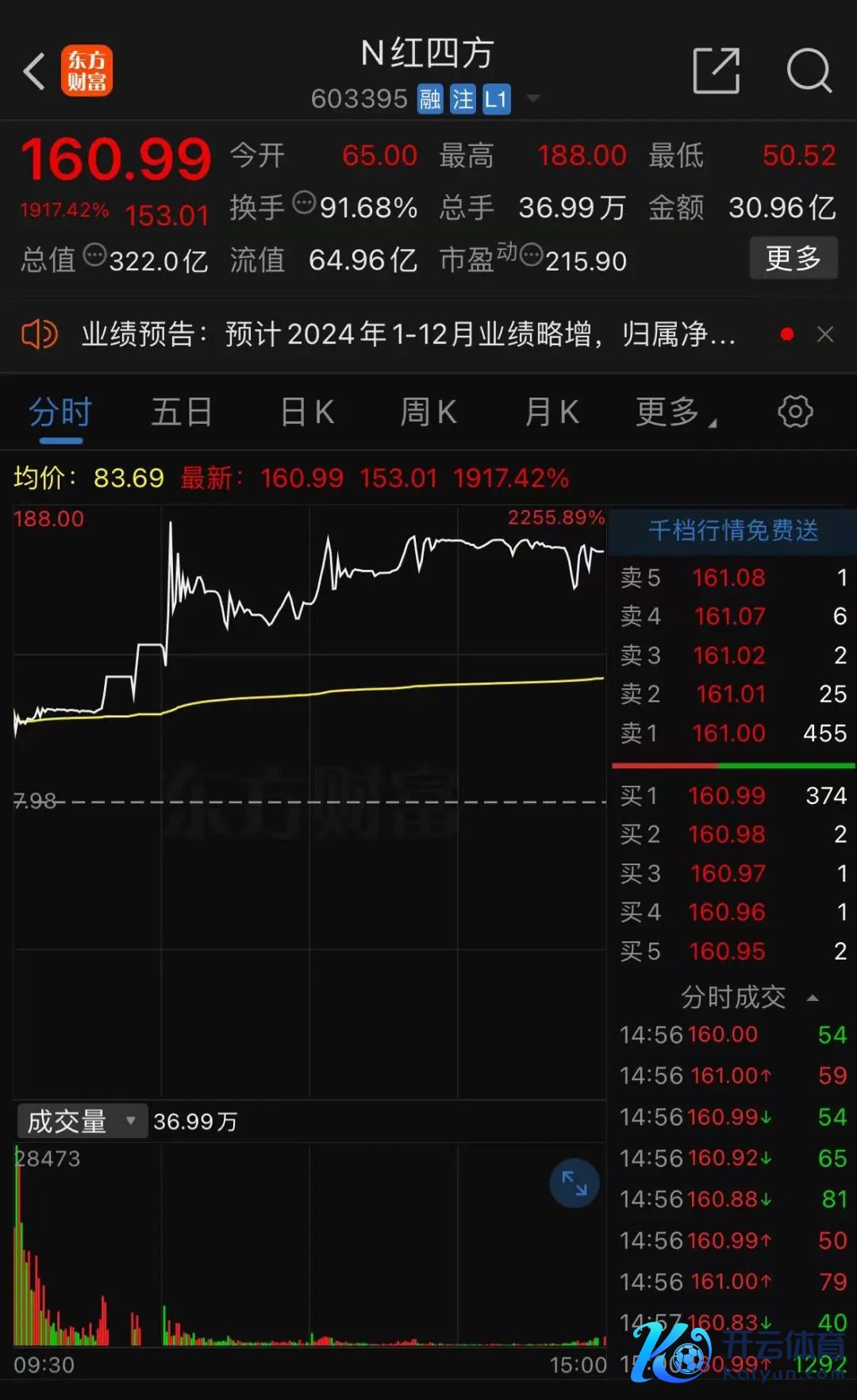Expand the chart to full screen
Image resolution: width=857 pixels, height=1400 pixels.
click(x=575, y=1183)
